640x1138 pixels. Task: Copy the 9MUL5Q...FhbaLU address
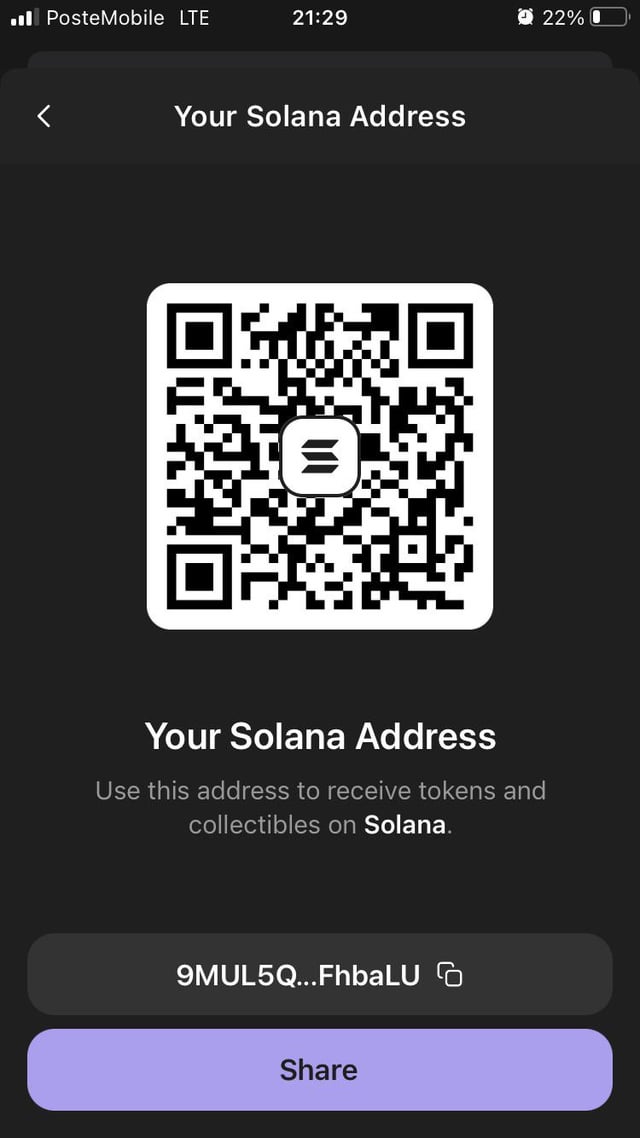(x=450, y=974)
